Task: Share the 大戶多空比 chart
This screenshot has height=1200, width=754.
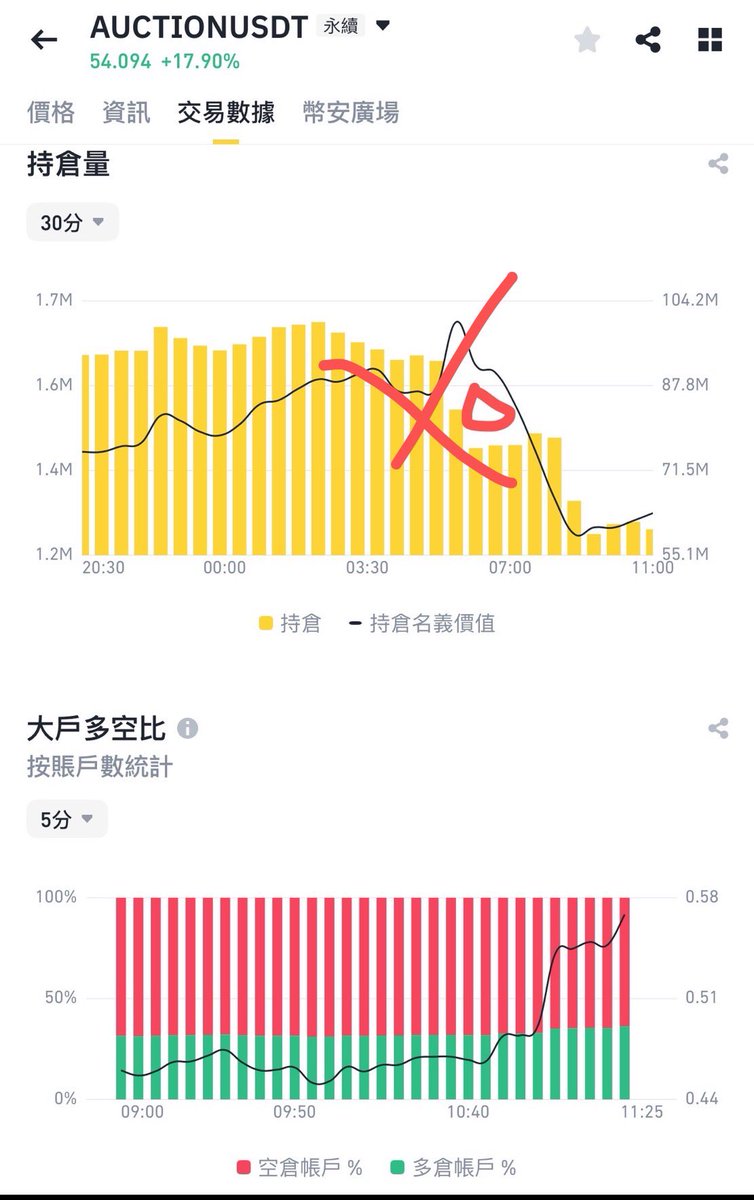Action: point(717,728)
